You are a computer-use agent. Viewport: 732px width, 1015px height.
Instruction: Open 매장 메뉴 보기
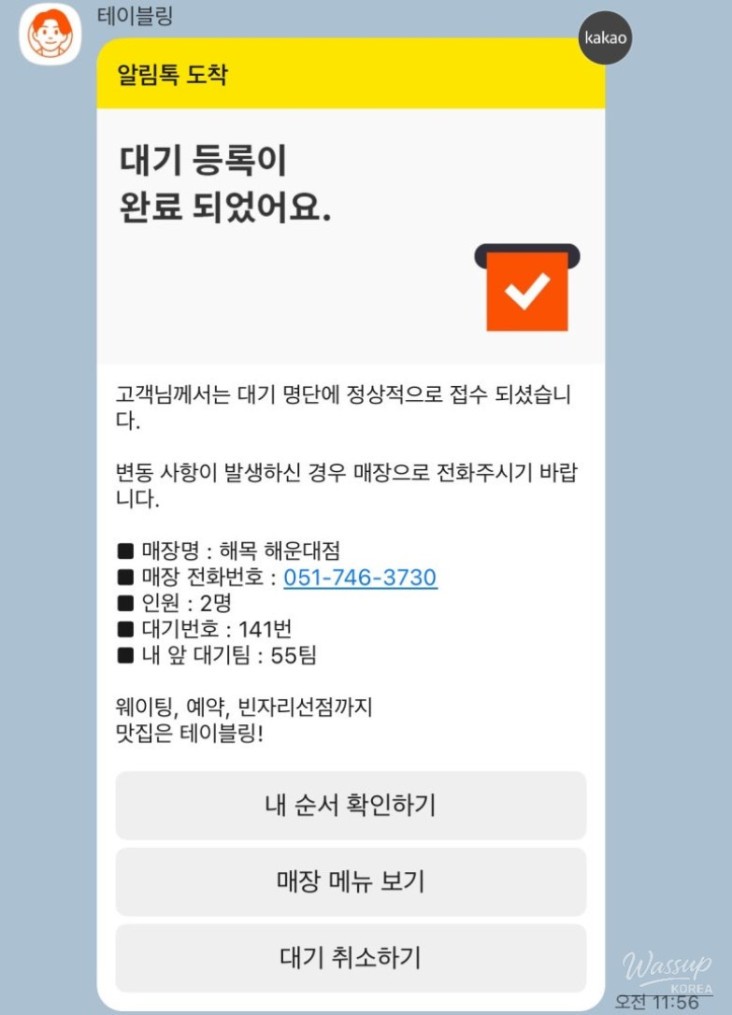[350, 882]
